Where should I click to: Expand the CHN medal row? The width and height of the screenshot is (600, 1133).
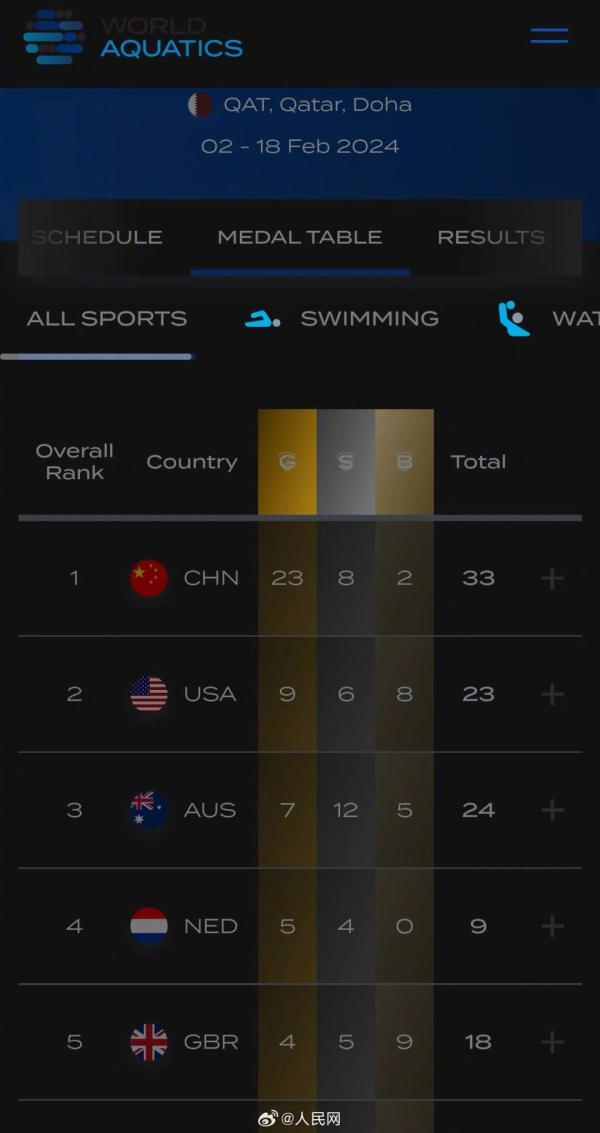552,578
